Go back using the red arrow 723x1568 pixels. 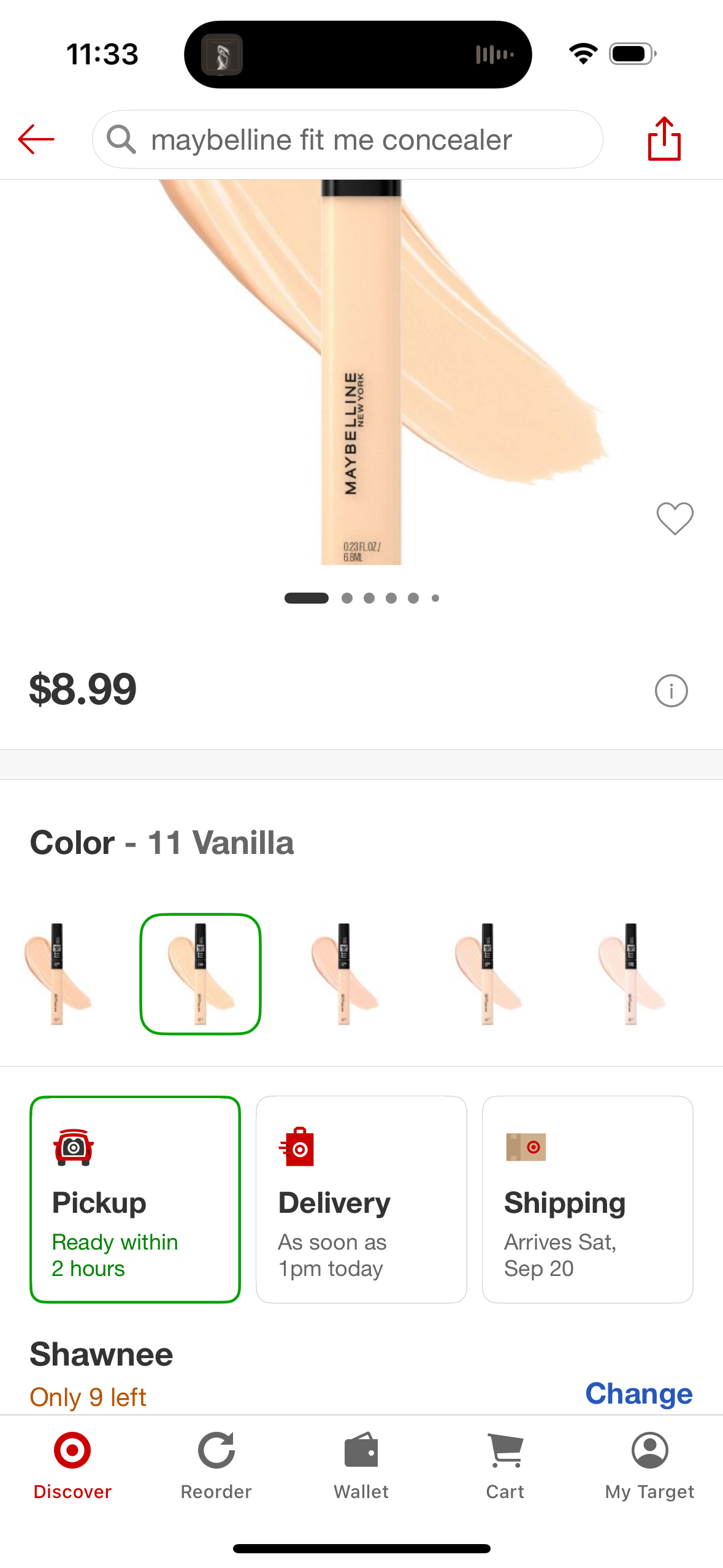(x=36, y=139)
